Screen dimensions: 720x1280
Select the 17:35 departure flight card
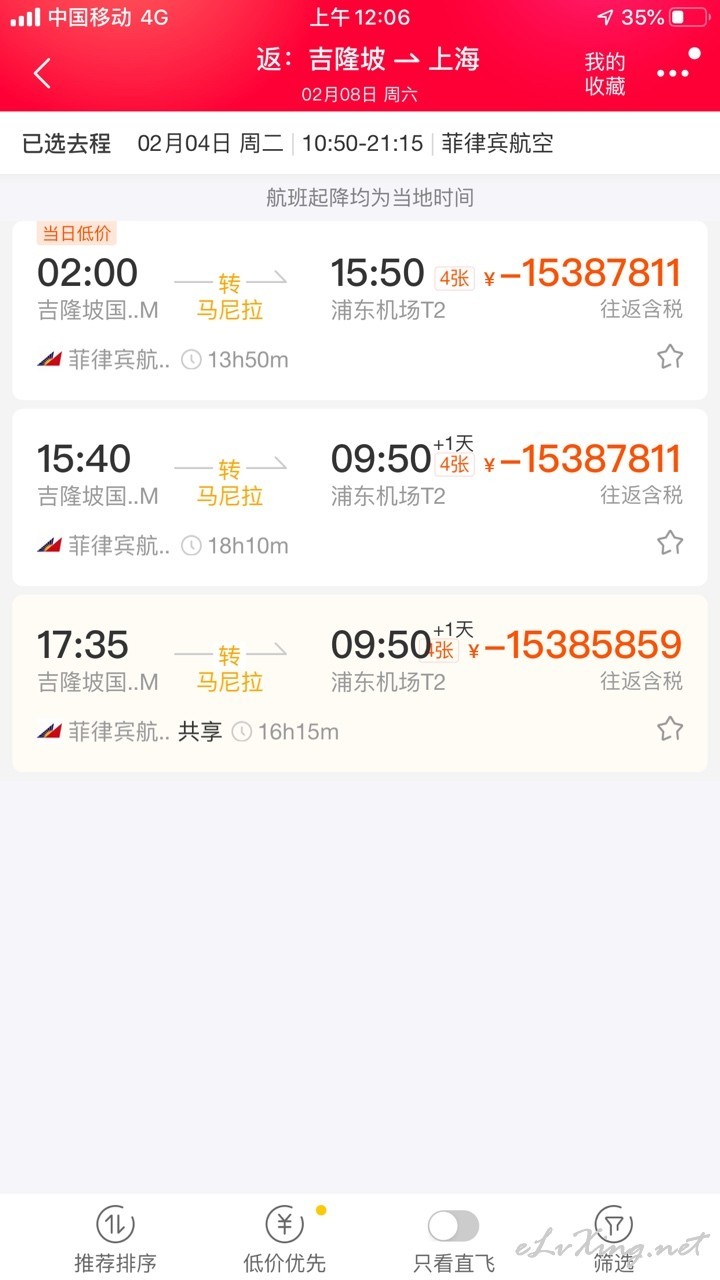coord(360,683)
